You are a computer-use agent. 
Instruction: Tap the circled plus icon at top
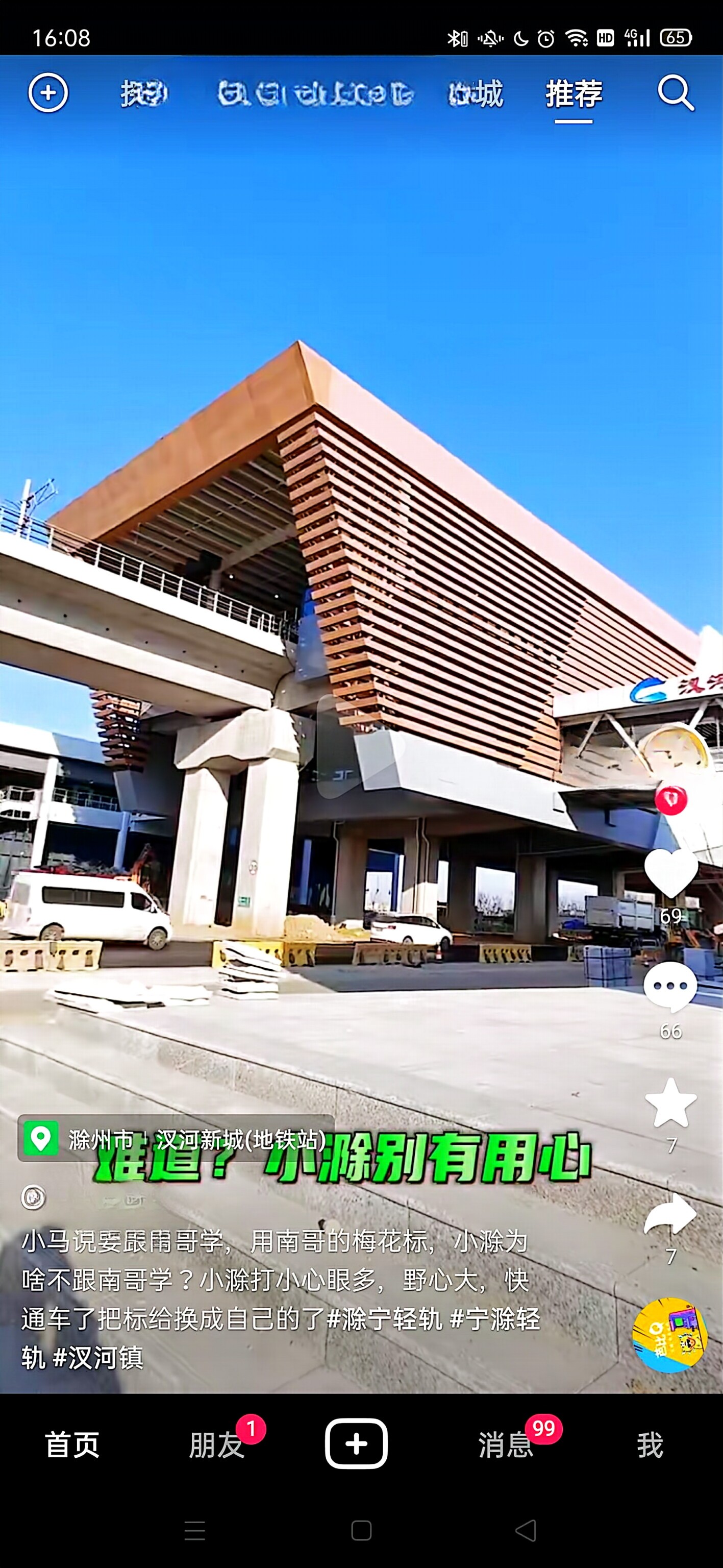tap(48, 93)
